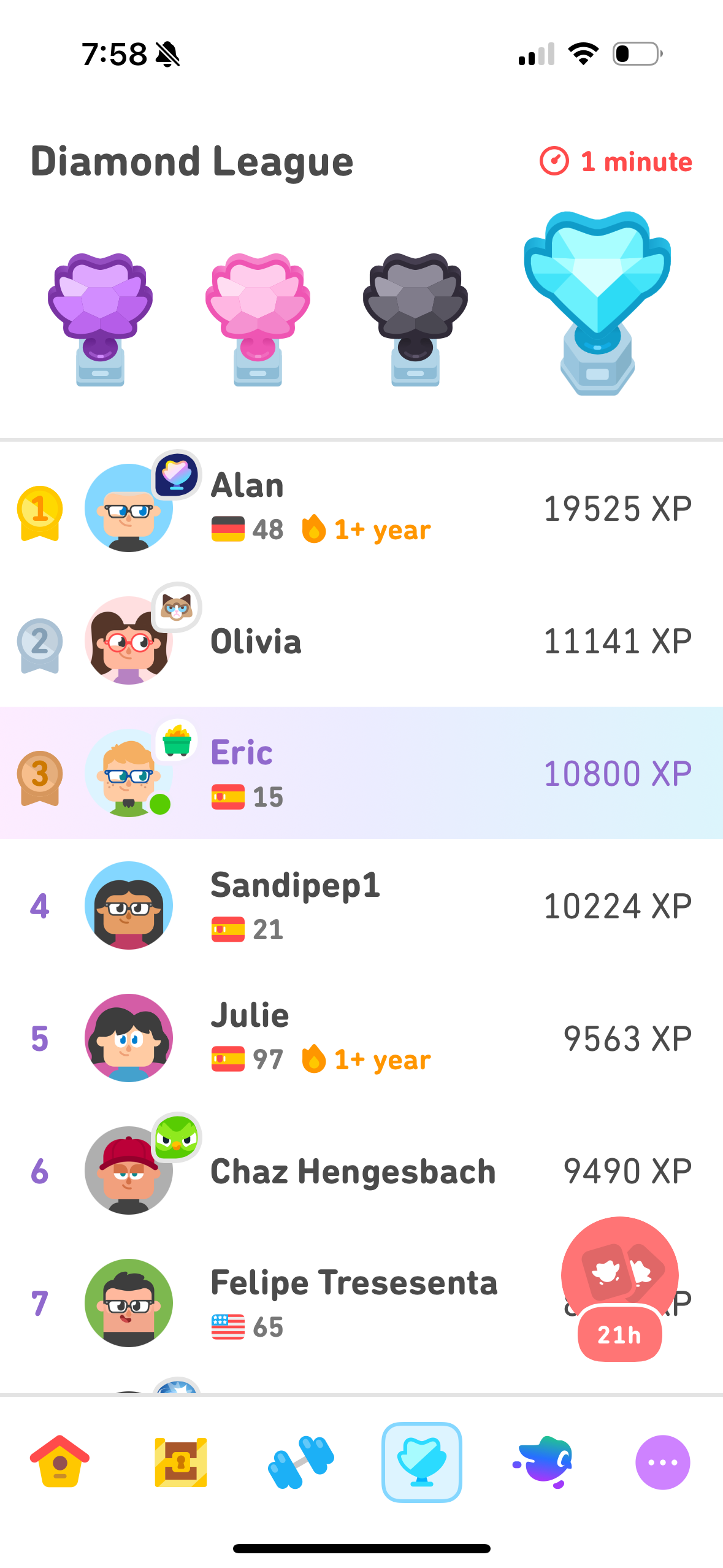Go to the Home tab
Screen dimensions: 723x1568
tap(60, 1462)
